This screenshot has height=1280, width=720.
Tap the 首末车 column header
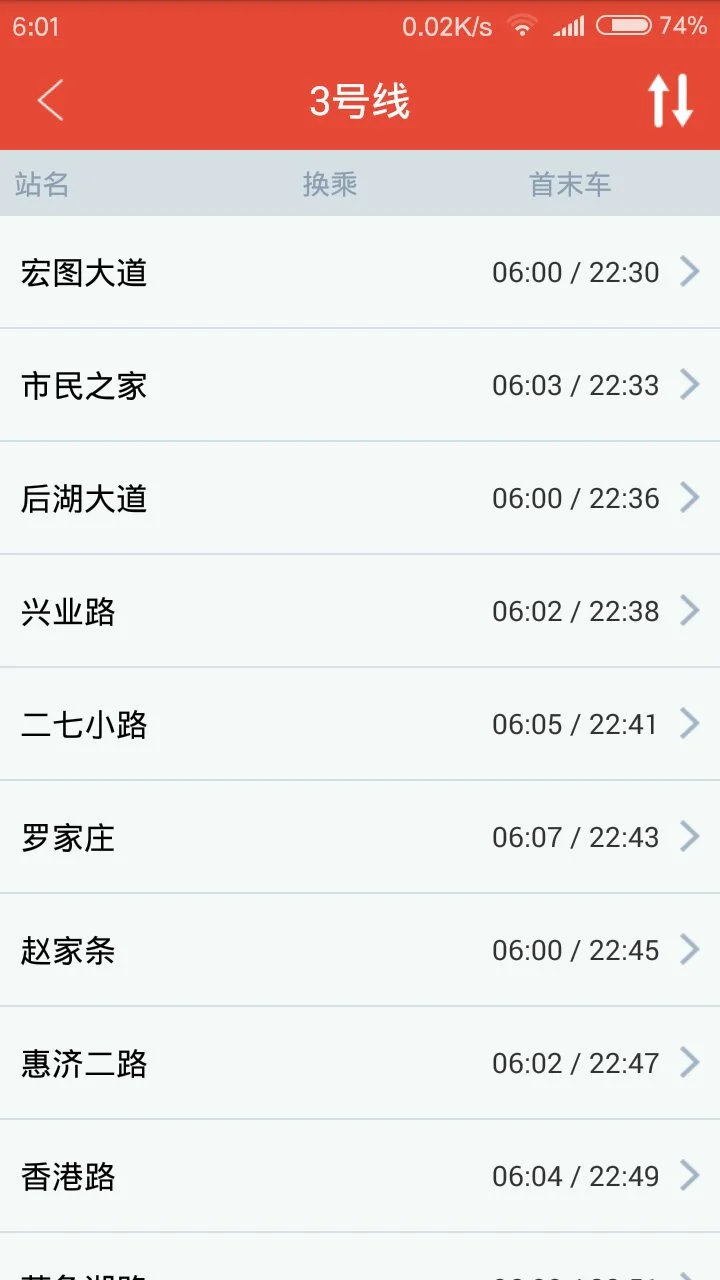(570, 183)
